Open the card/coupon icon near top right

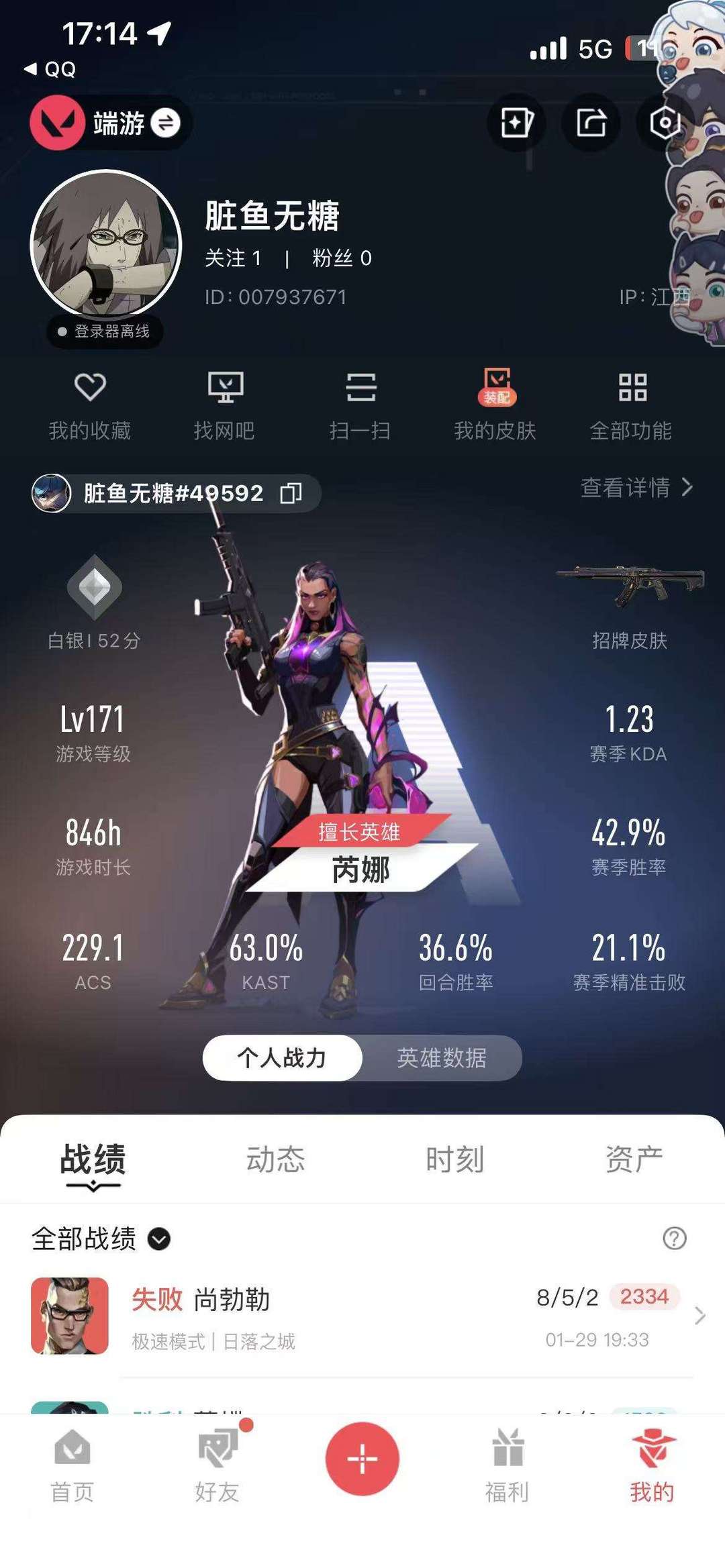(516, 123)
